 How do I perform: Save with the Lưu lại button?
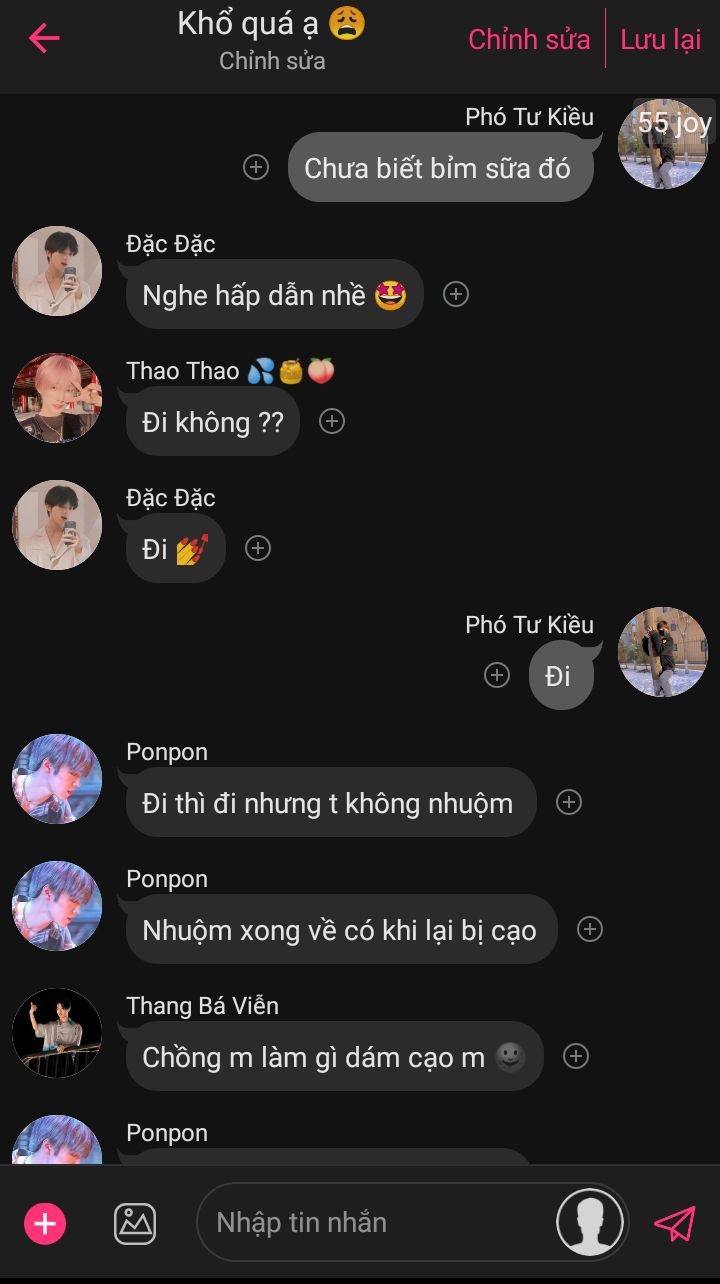tap(660, 39)
